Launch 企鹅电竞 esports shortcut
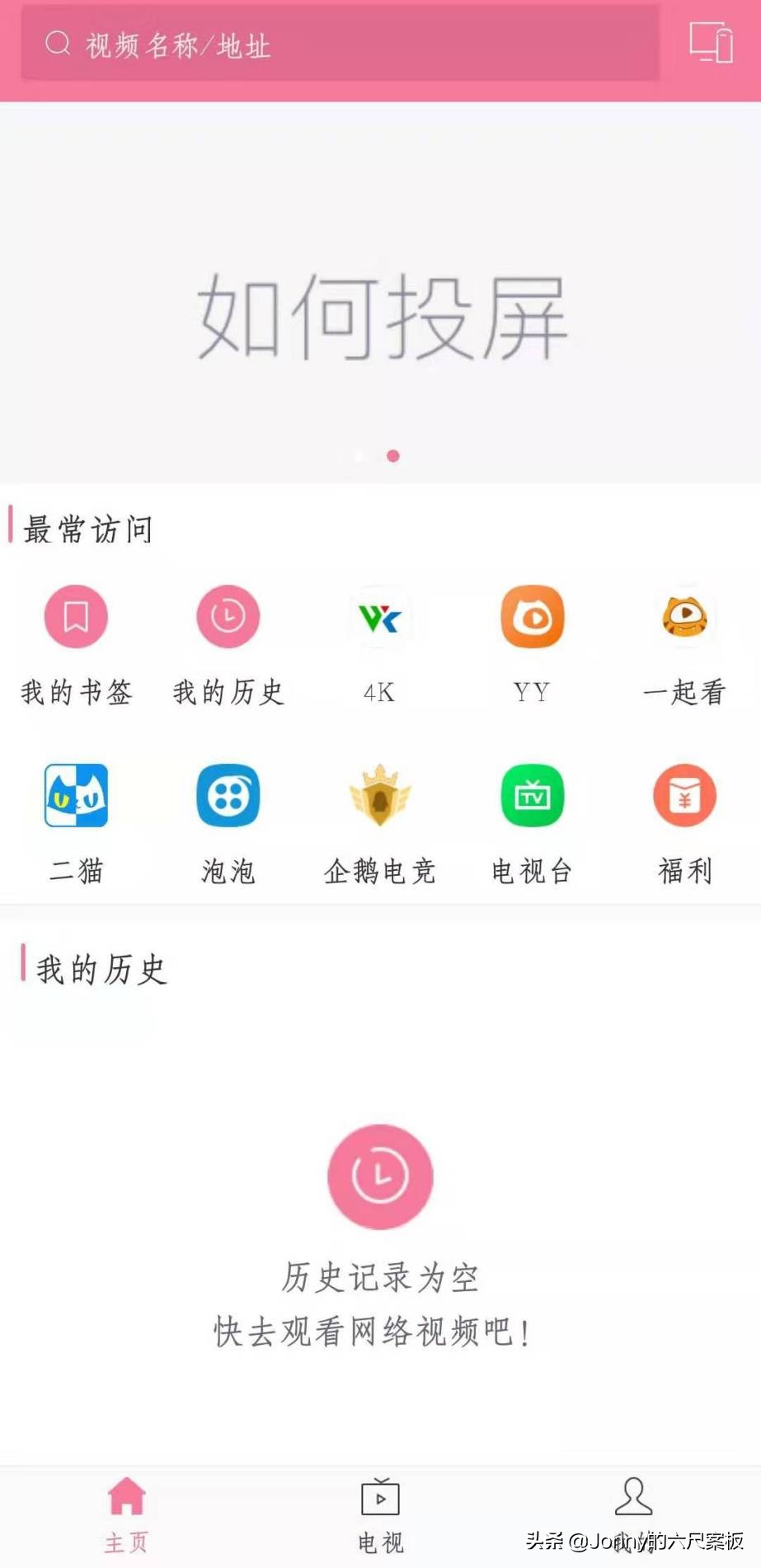Image resolution: width=761 pixels, height=1568 pixels. pos(379,795)
